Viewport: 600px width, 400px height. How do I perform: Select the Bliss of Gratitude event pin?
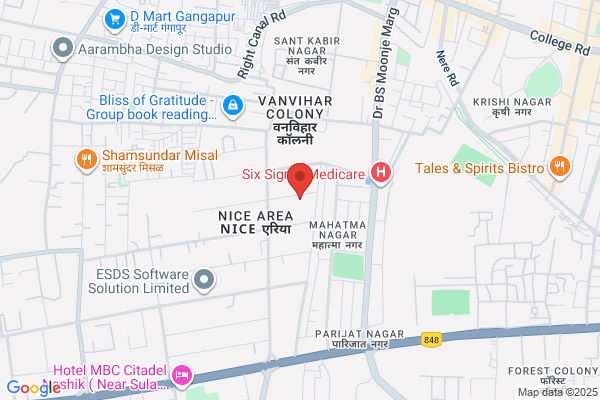[233, 106]
